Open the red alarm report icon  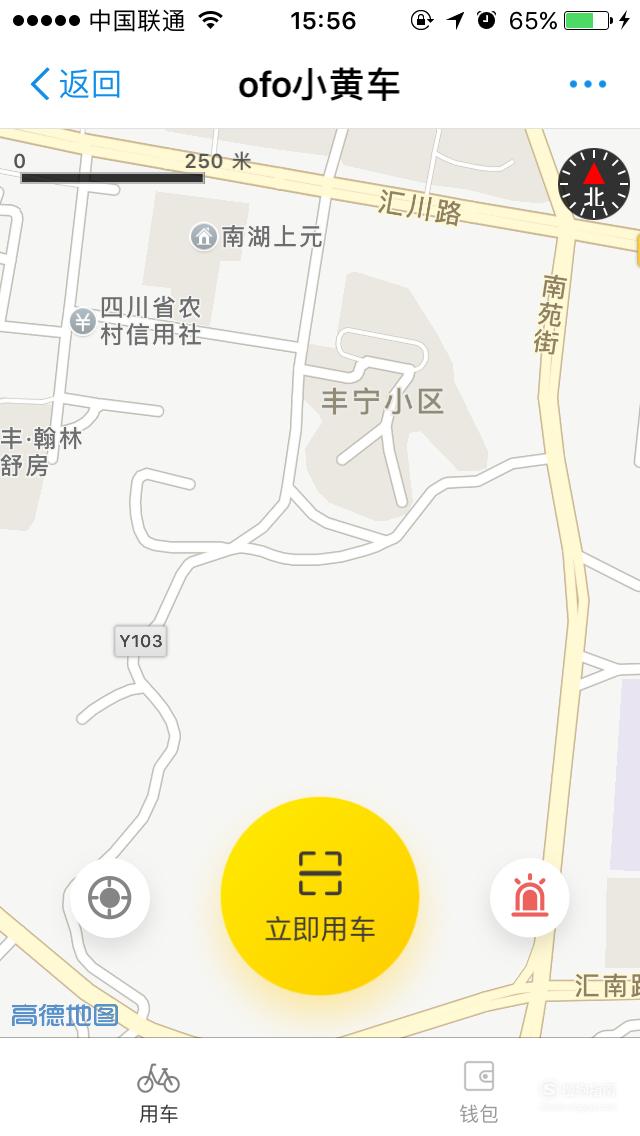click(530, 898)
